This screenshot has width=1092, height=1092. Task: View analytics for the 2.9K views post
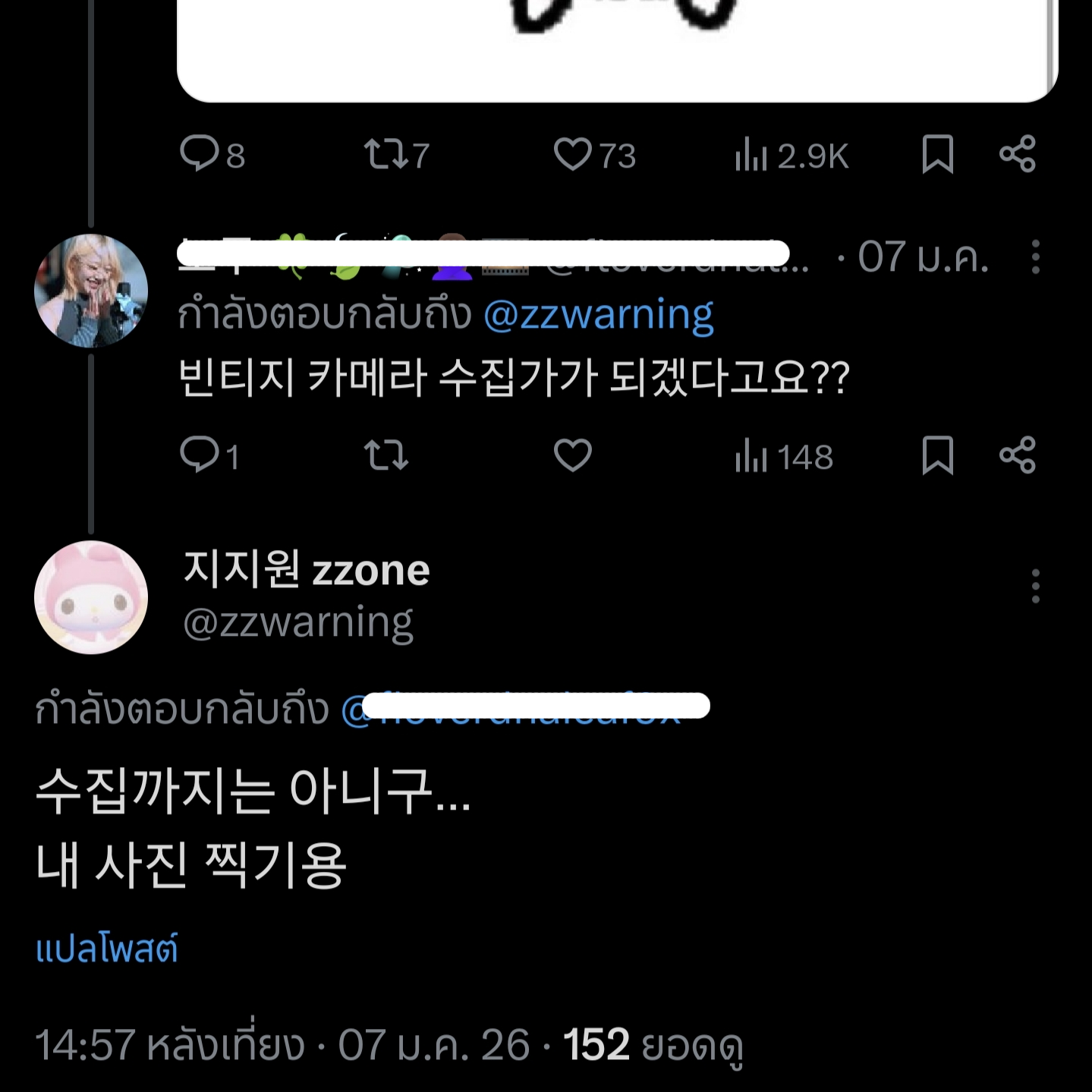click(791, 156)
